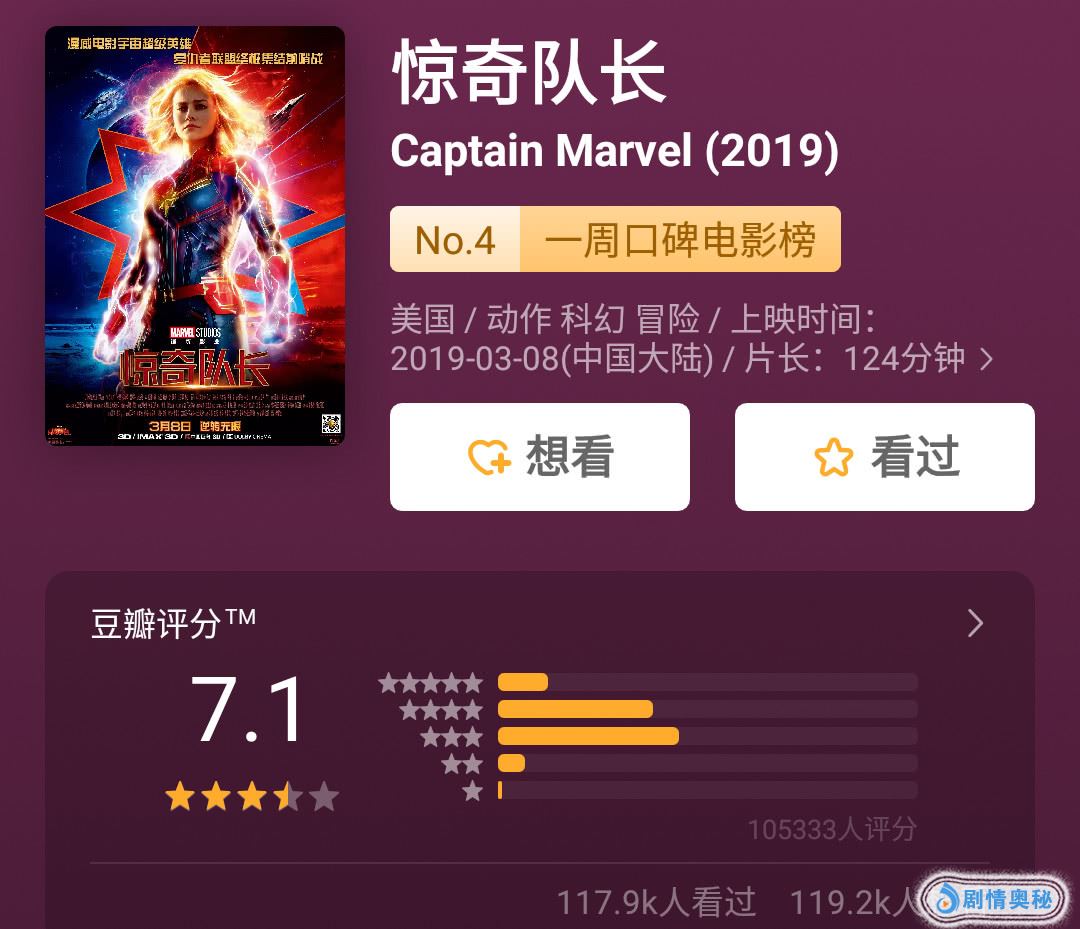Open the 豆瓣评分 rating details chevron
Screen dimensions: 1080x929
pos(975,624)
